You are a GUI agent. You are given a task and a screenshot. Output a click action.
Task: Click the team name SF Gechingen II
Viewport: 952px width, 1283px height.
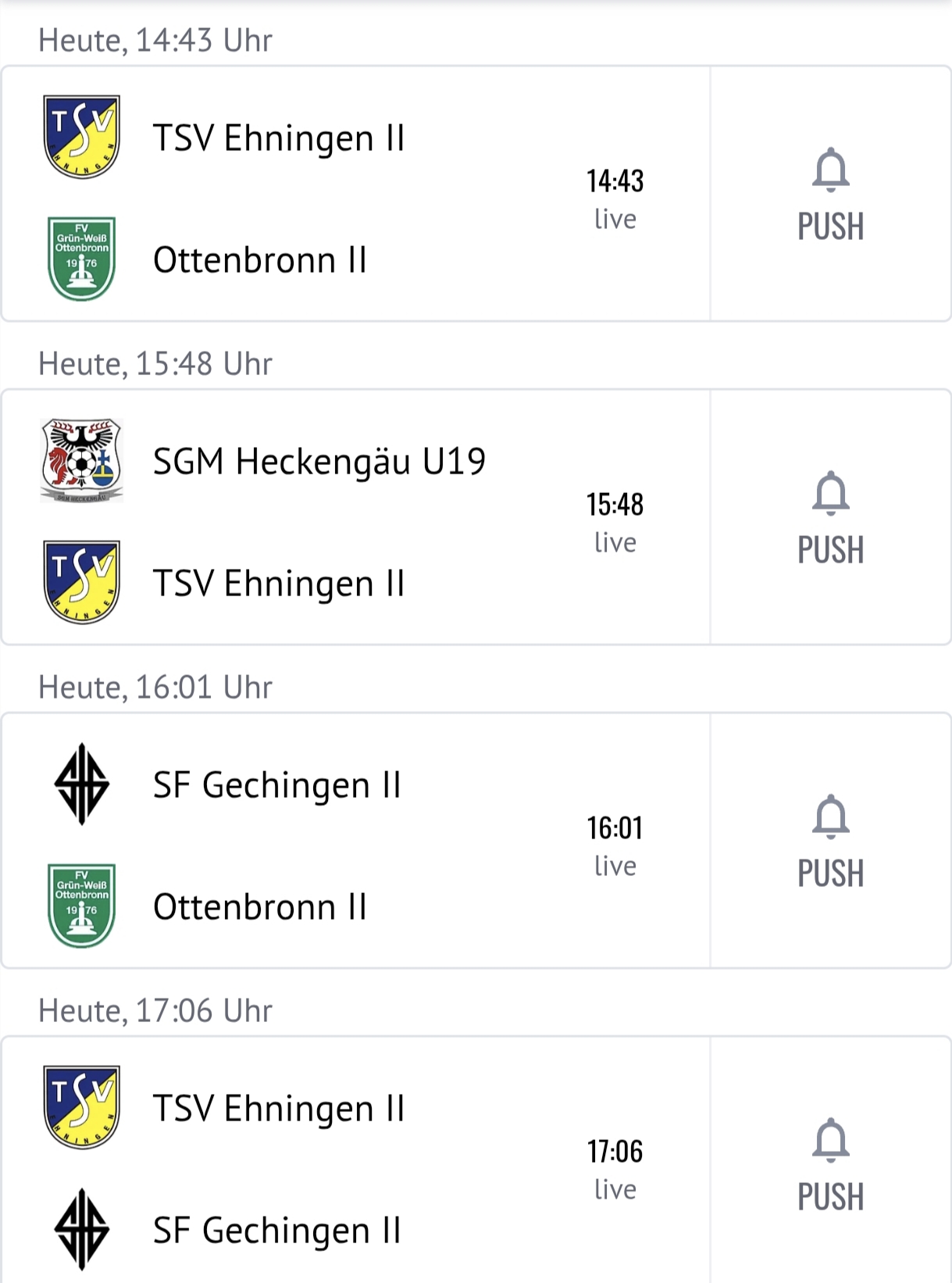click(x=275, y=782)
